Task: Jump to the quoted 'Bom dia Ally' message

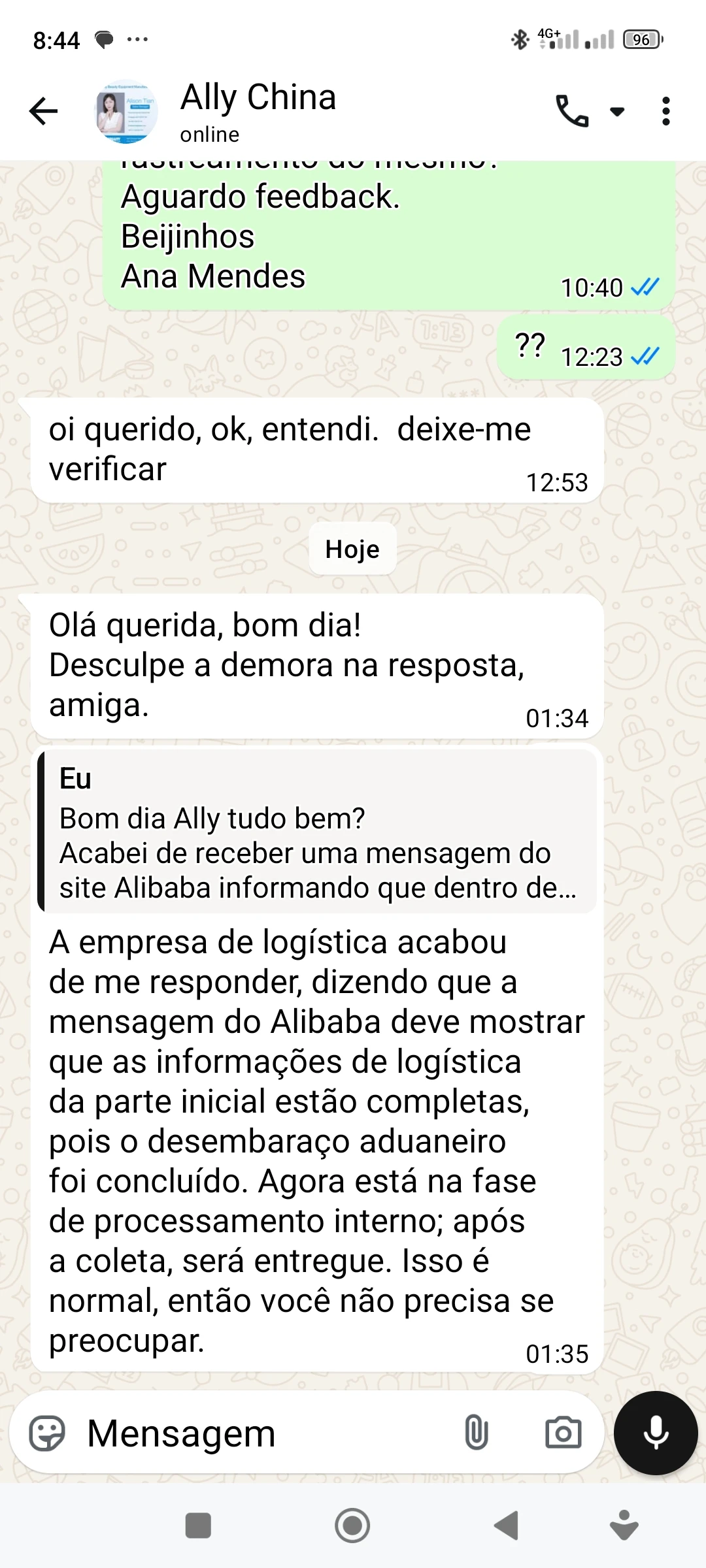Action: tap(317, 830)
